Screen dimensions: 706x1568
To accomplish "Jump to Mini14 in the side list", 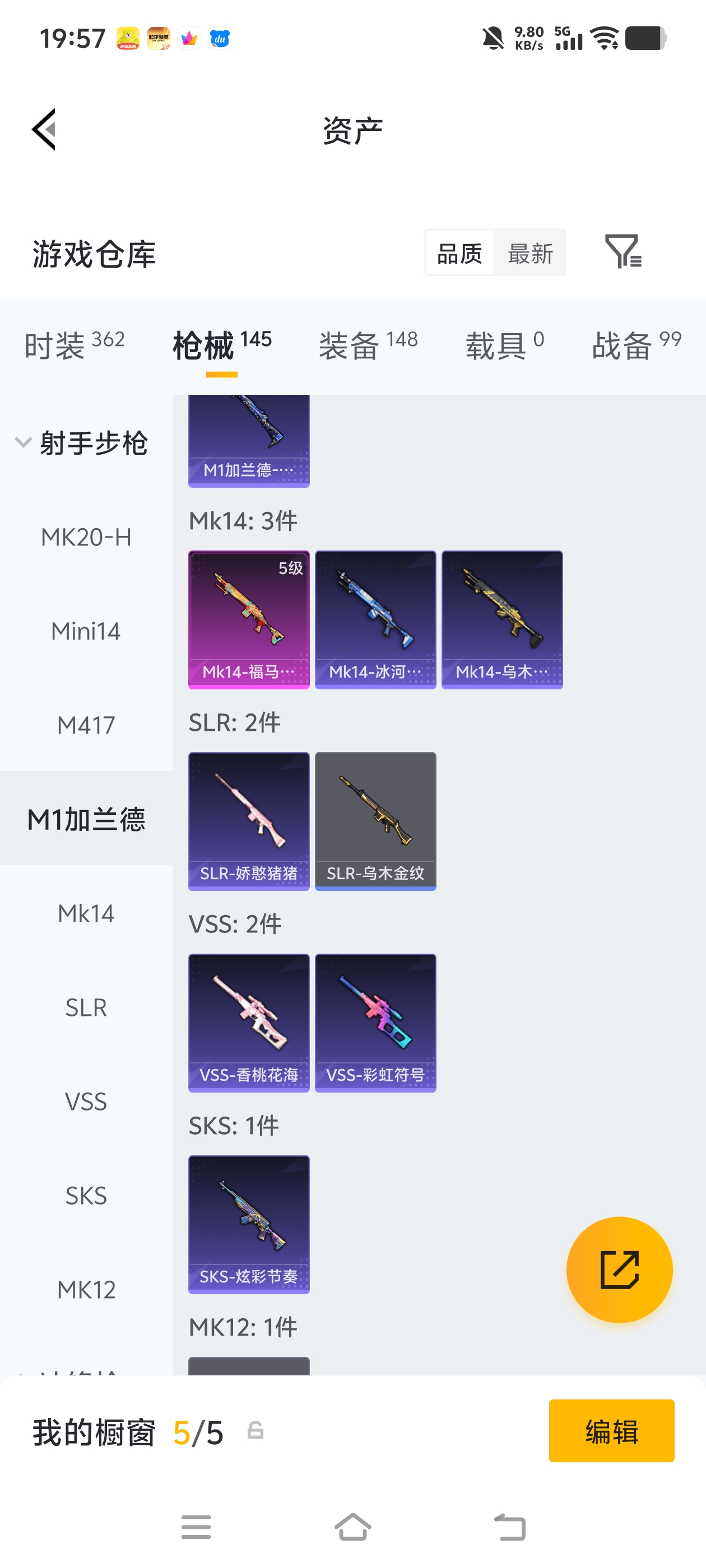I will pyautogui.click(x=86, y=631).
